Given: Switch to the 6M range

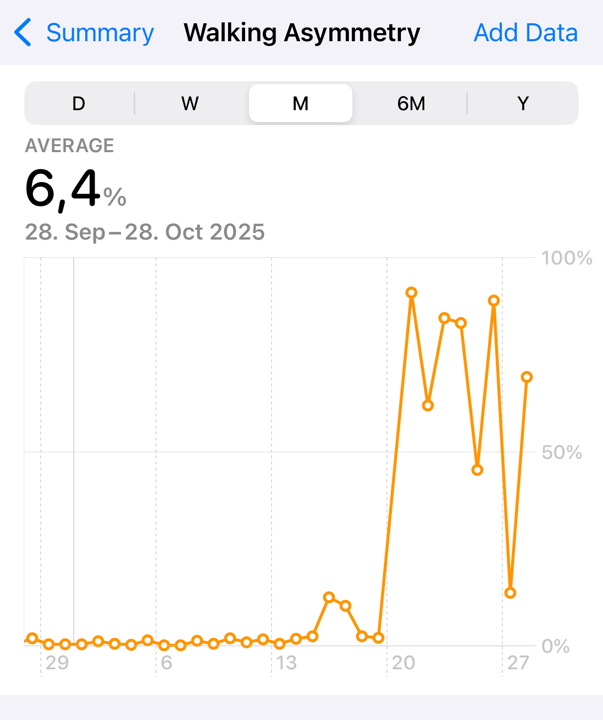Looking at the screenshot, I should tap(411, 104).
